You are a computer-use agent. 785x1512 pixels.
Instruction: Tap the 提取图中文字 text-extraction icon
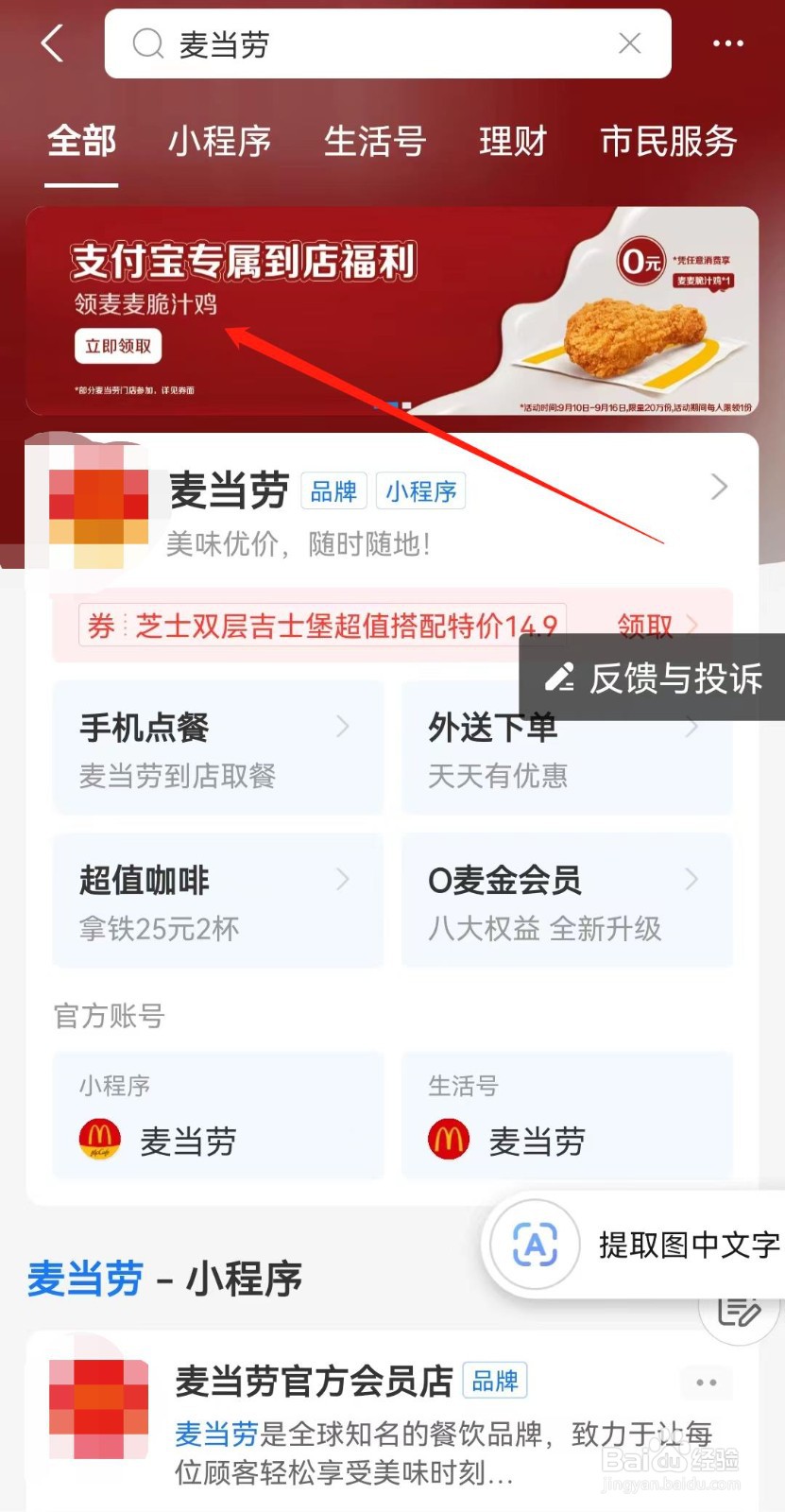tap(532, 1246)
